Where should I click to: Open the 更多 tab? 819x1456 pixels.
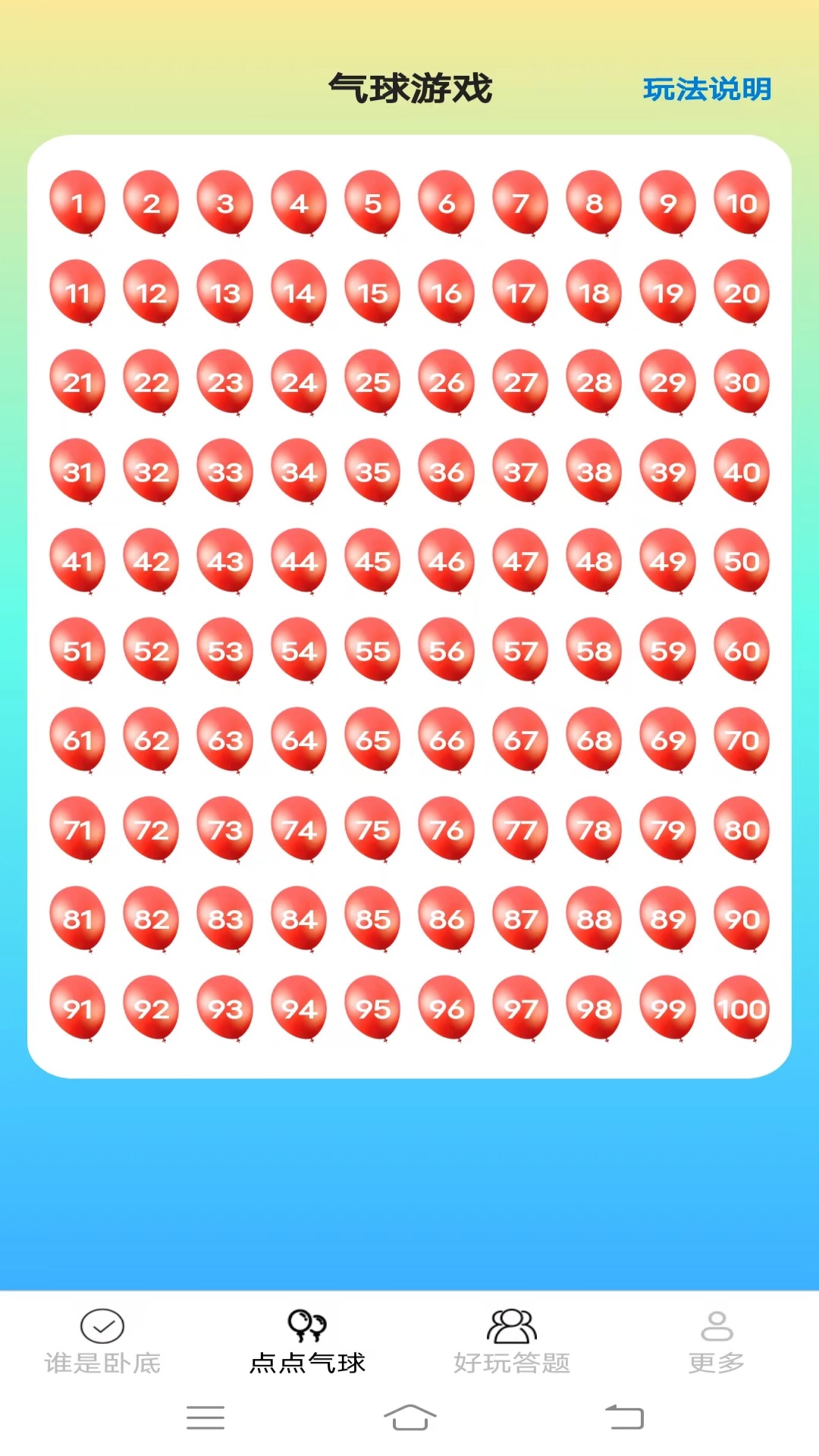(716, 1342)
